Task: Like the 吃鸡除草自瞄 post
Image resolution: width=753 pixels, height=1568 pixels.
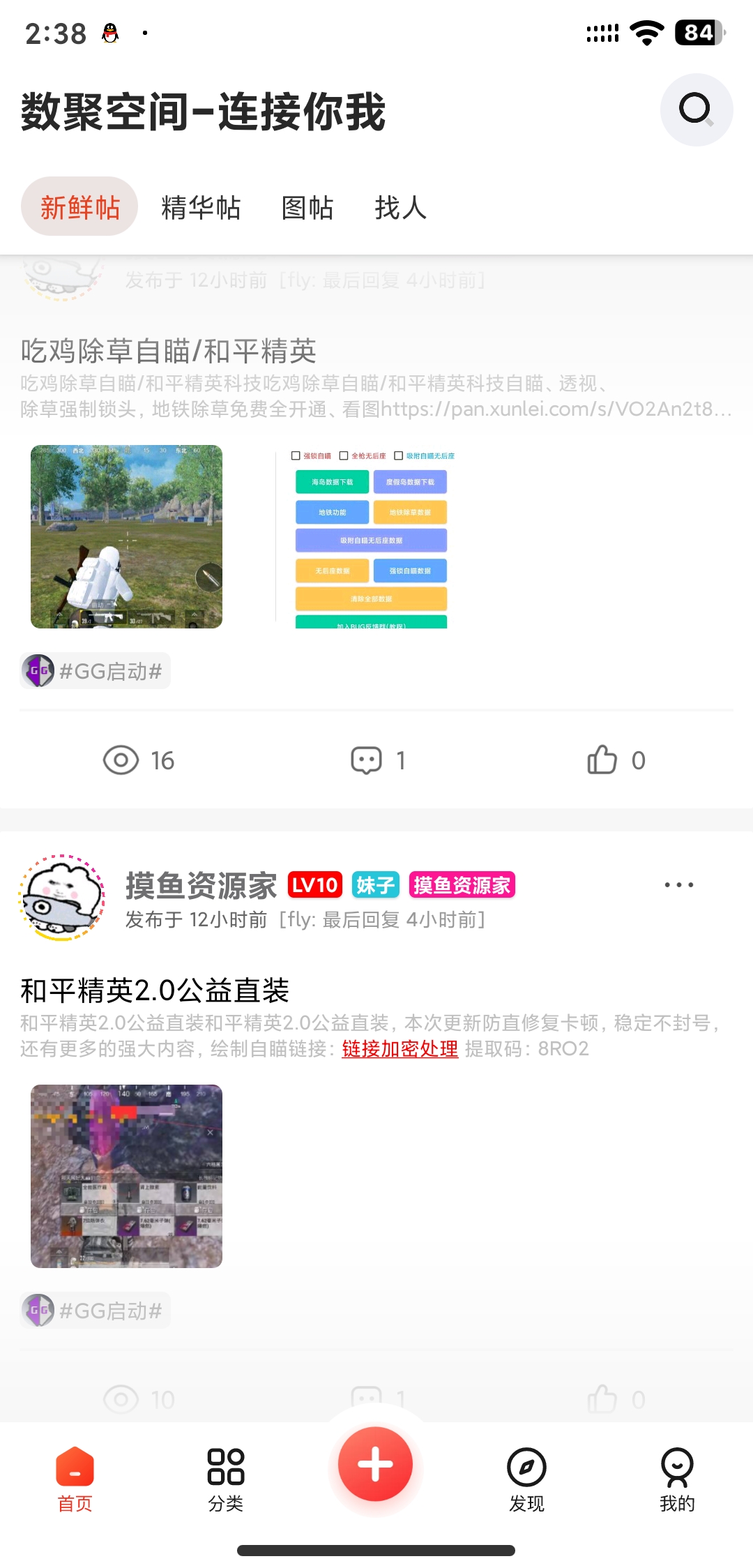Action: pyautogui.click(x=616, y=760)
